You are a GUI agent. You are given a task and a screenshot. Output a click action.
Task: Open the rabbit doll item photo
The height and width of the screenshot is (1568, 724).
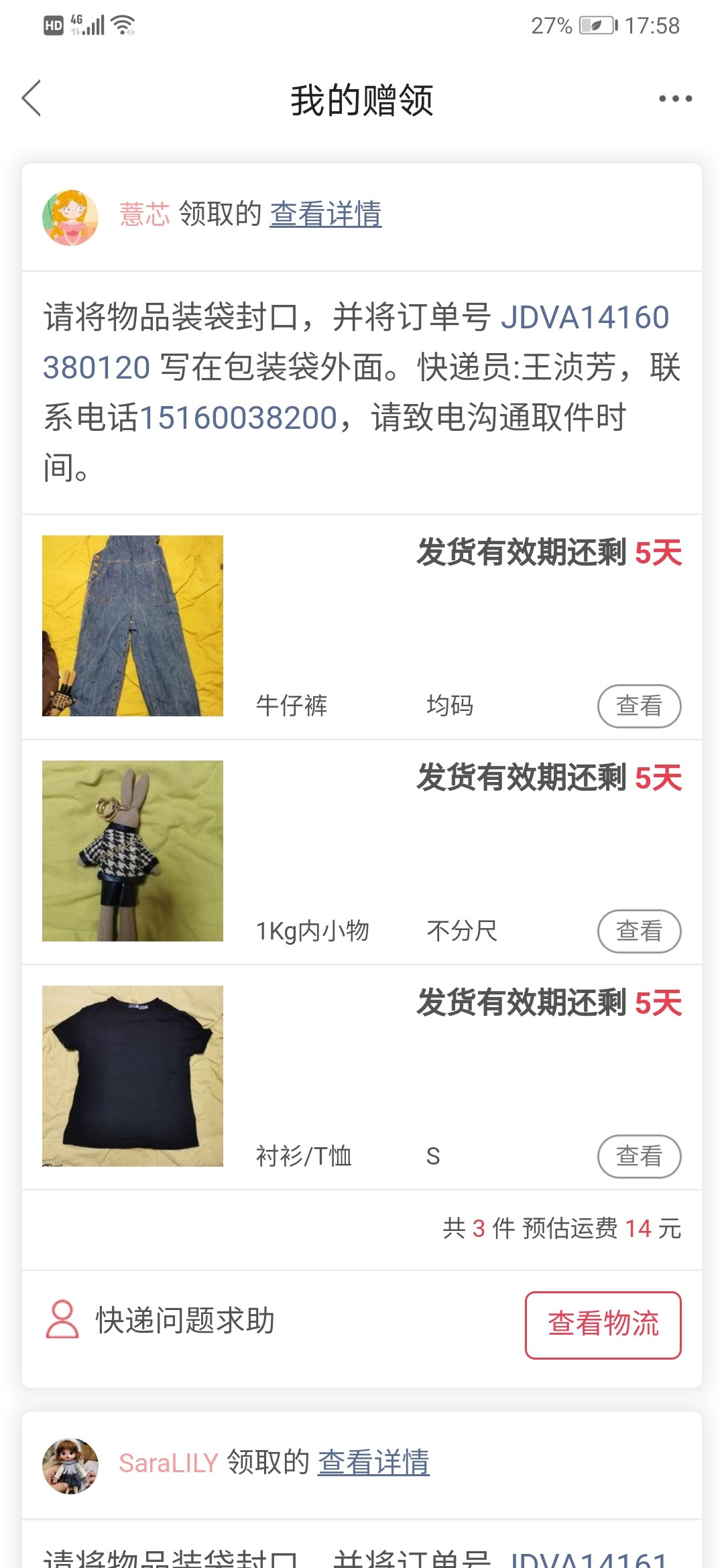pos(133,851)
